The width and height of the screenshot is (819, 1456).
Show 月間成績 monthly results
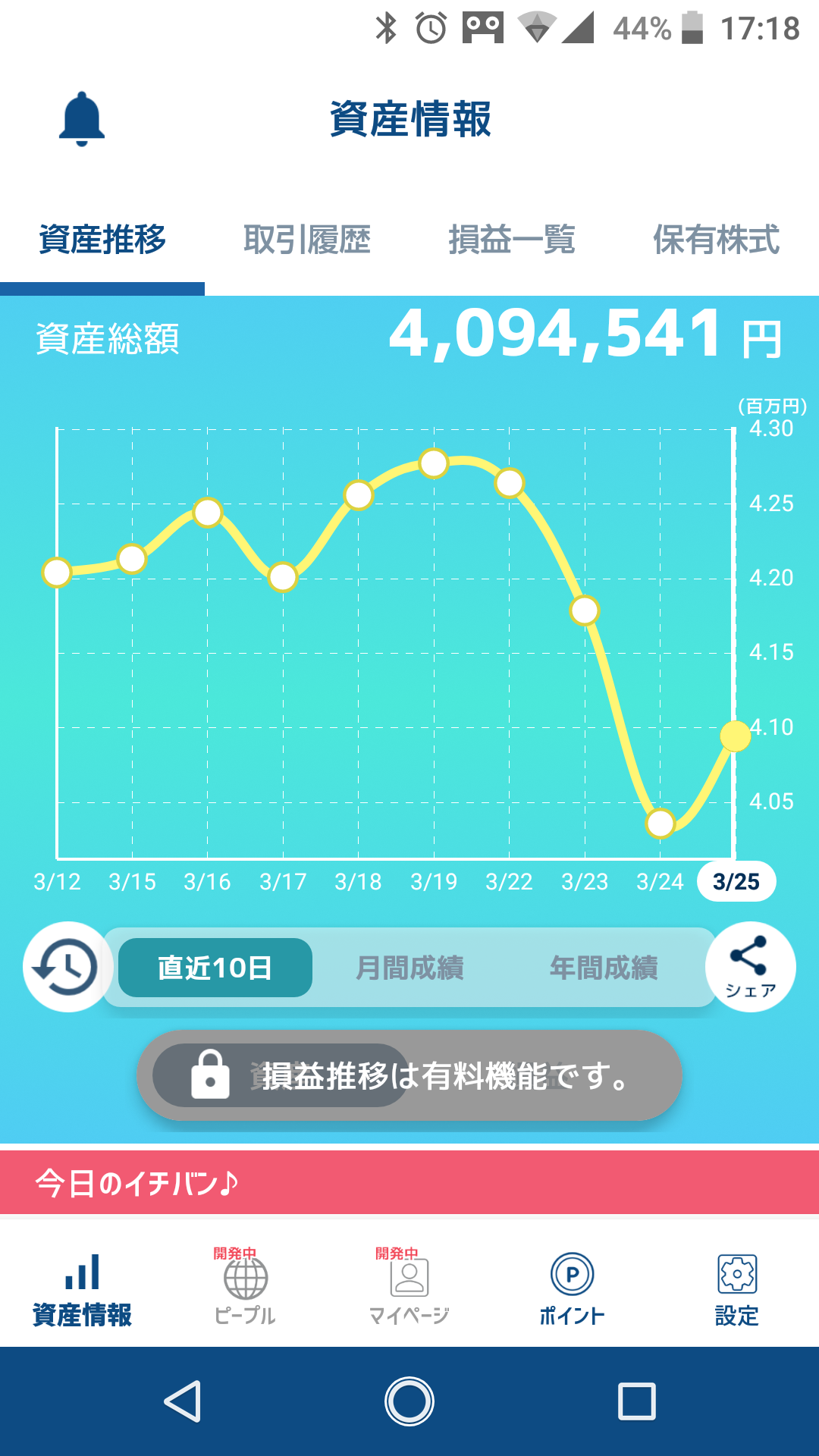(409, 968)
